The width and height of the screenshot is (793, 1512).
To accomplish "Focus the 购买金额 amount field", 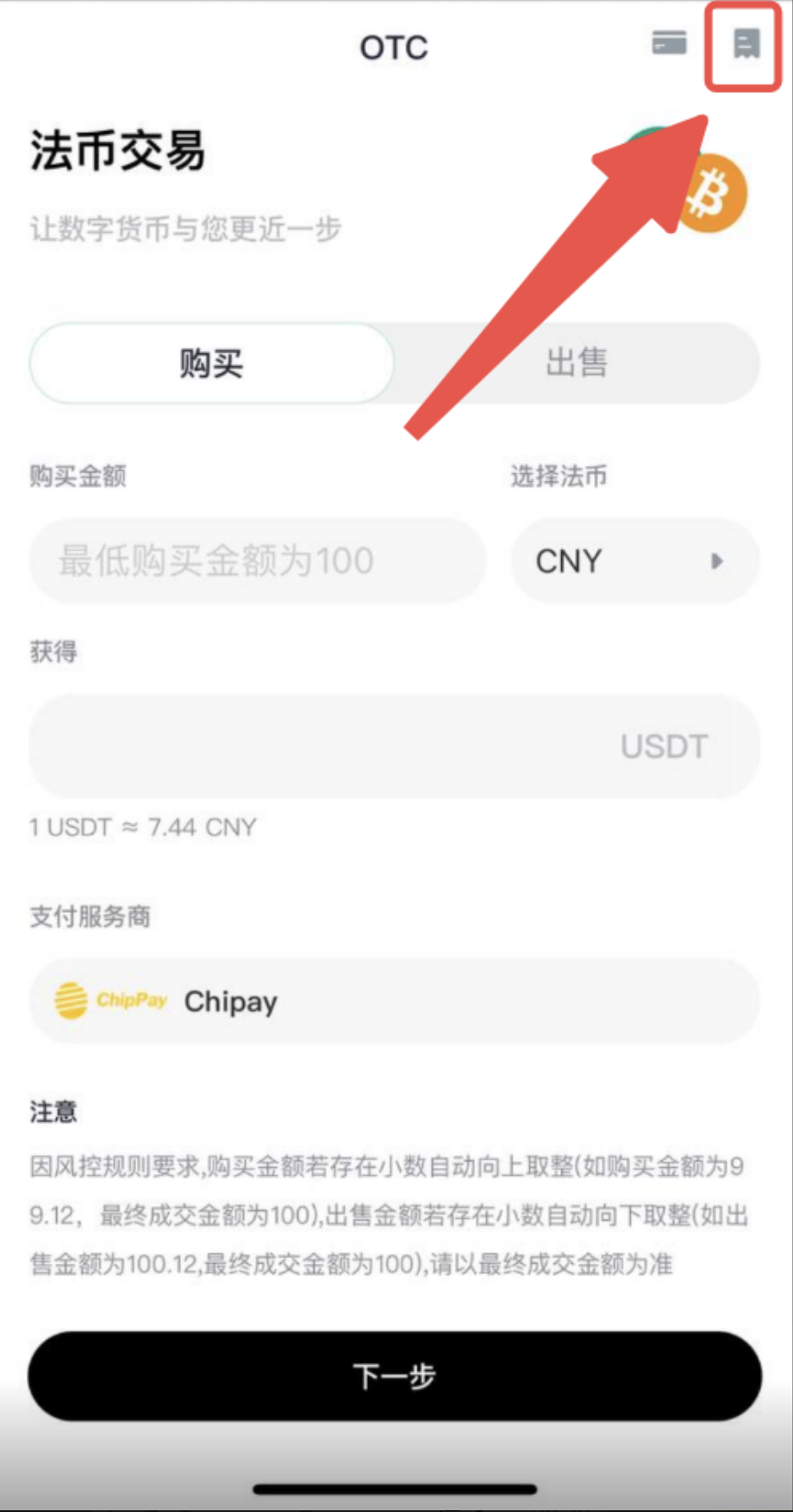I will tap(257, 561).
